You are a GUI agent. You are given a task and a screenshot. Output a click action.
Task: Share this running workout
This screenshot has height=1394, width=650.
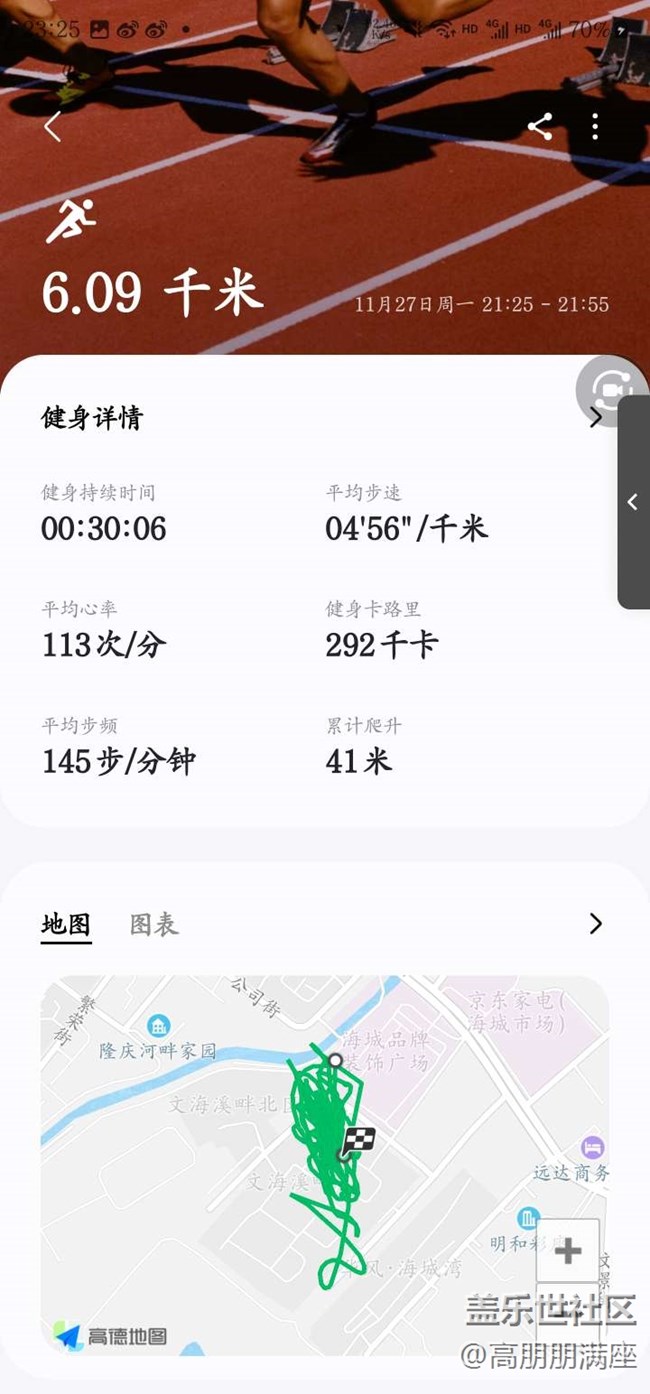click(540, 126)
